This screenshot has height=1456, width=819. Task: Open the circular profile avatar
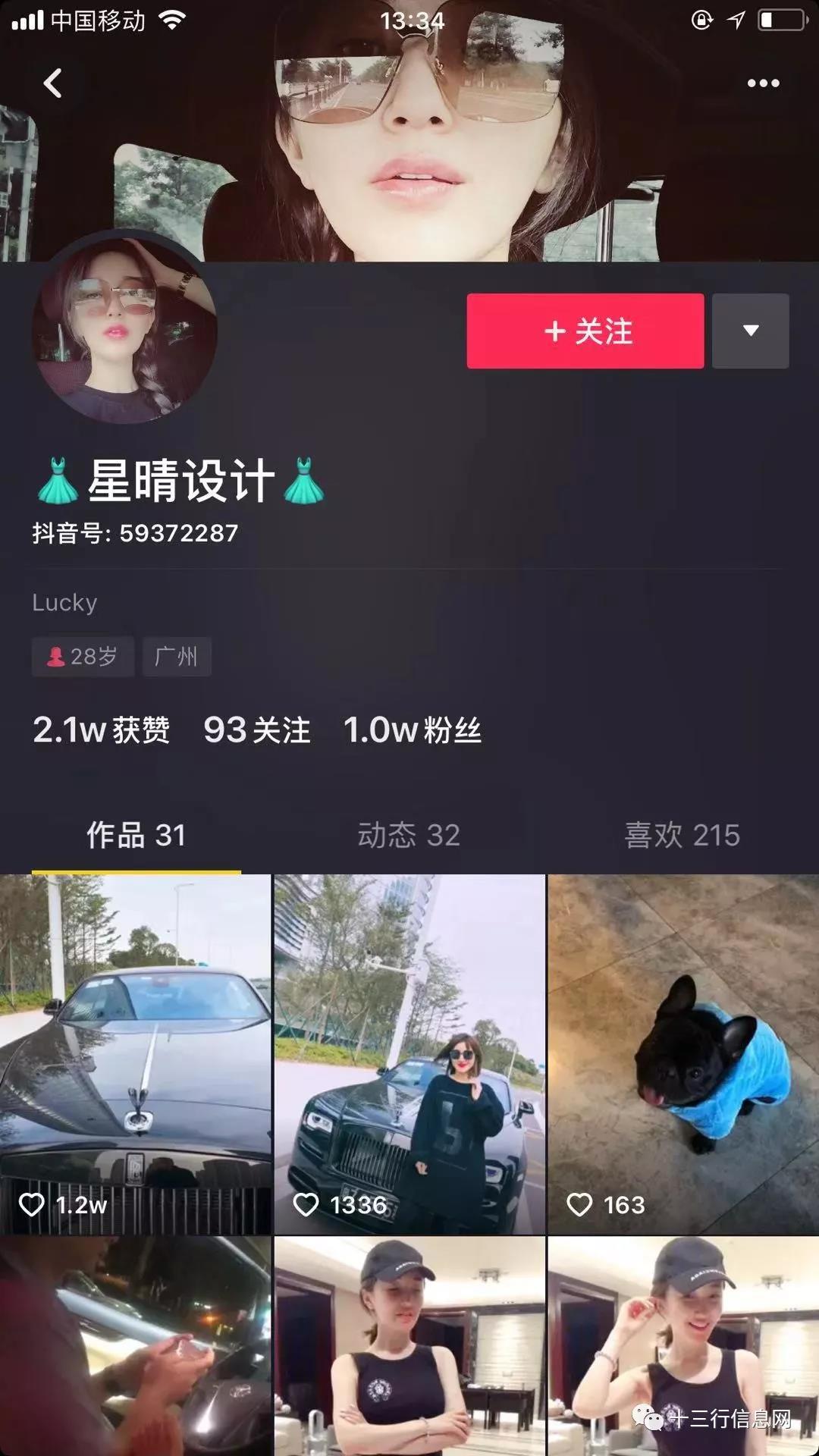point(125,330)
